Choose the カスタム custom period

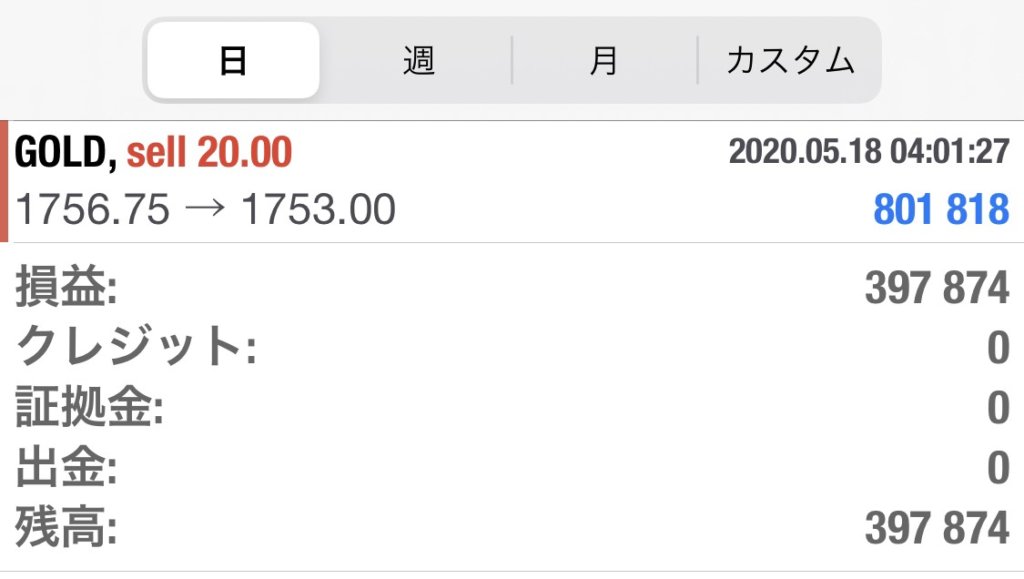(790, 61)
